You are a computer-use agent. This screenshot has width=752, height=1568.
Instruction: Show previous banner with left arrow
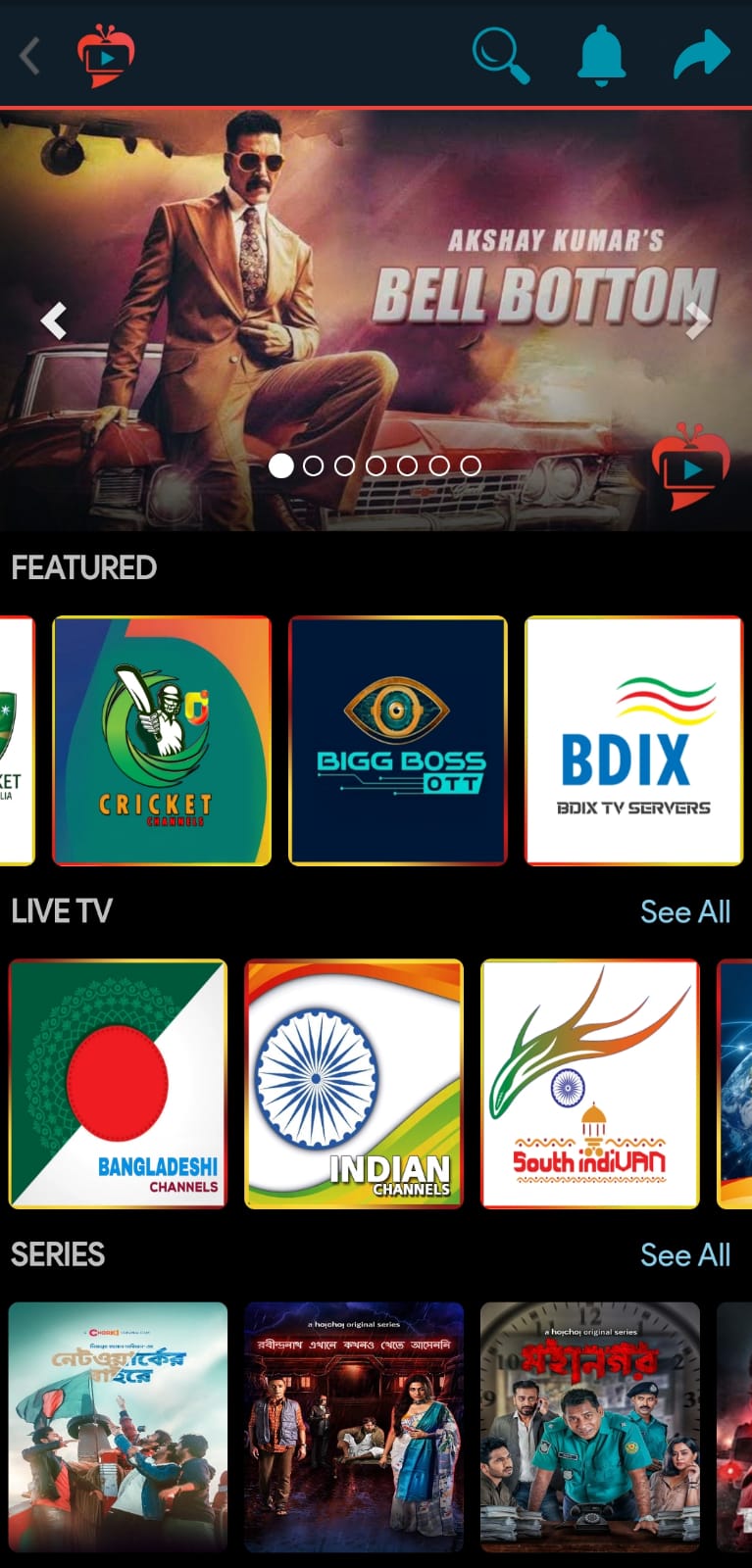53,319
